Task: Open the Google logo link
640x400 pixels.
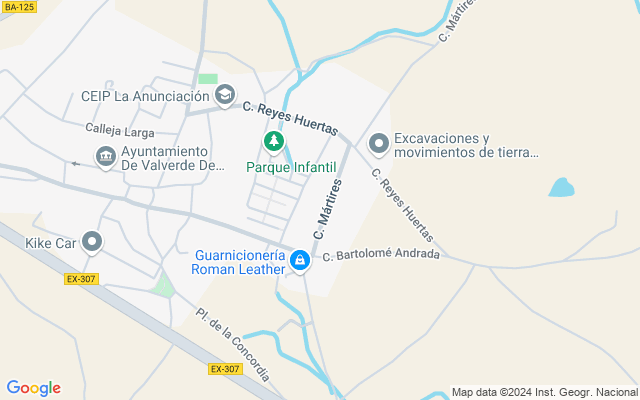Action: 33,388
